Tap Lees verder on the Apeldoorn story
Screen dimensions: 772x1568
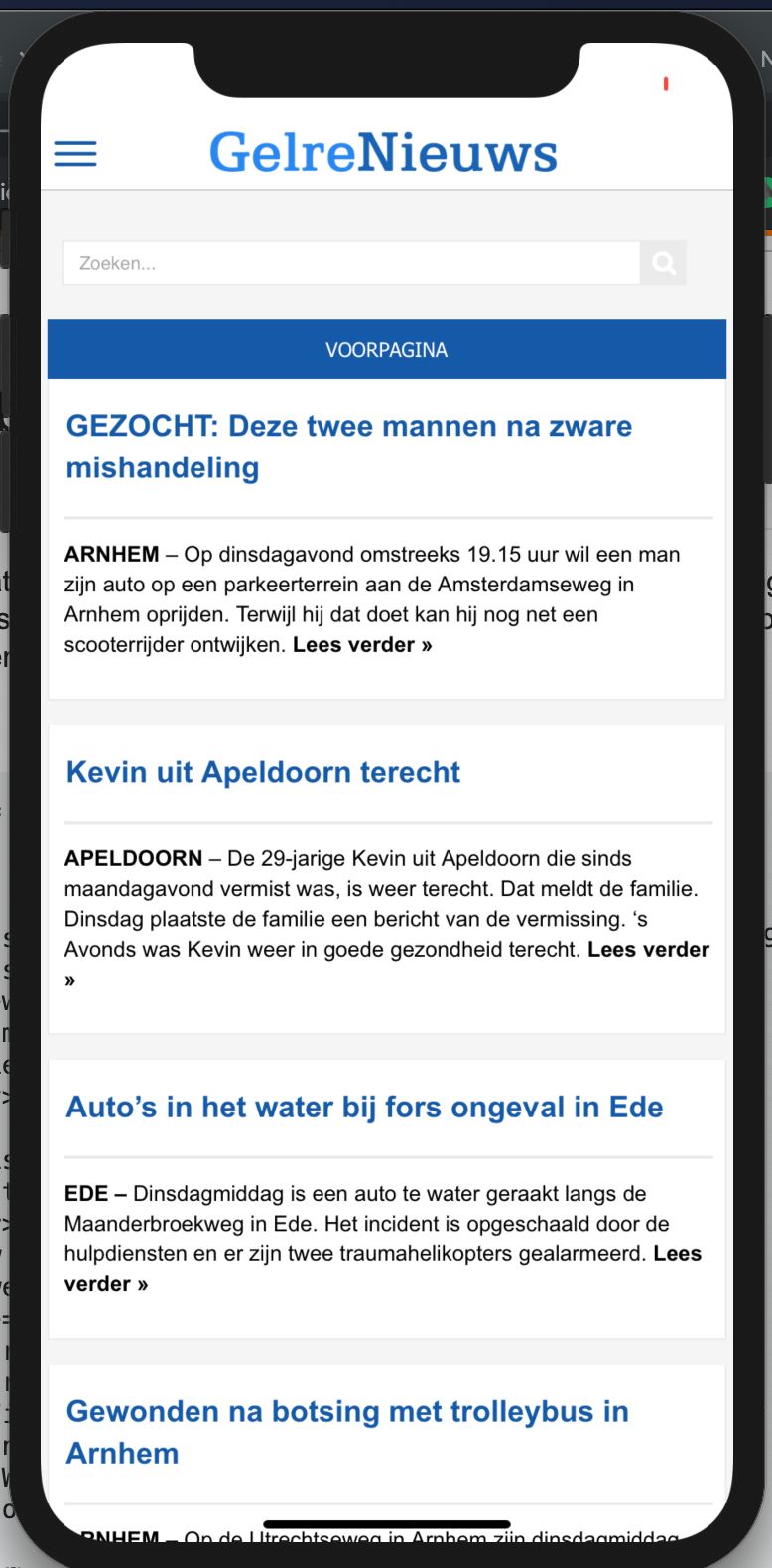(x=647, y=950)
